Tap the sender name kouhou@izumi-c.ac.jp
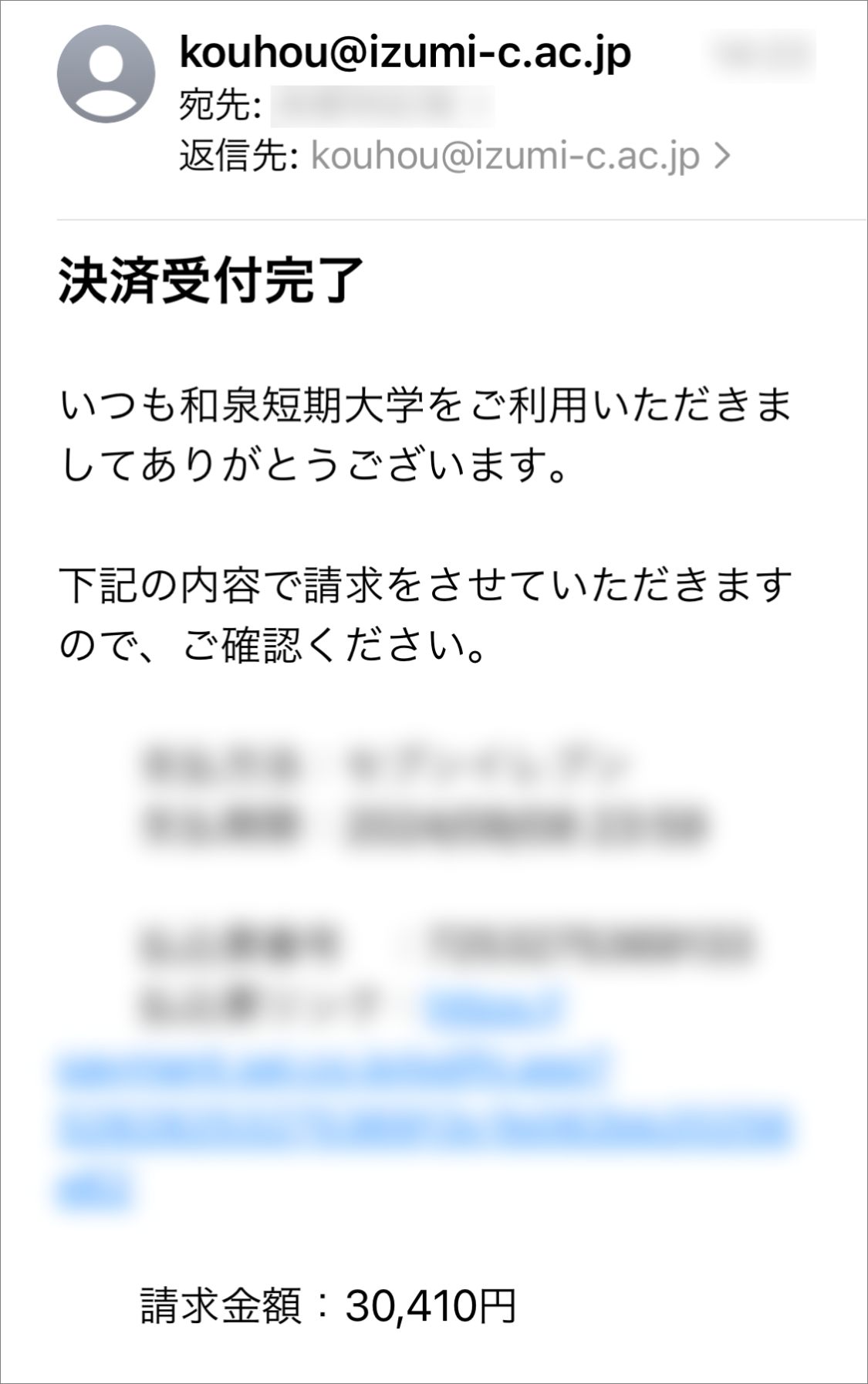The height and width of the screenshot is (1384, 868). 404,52
